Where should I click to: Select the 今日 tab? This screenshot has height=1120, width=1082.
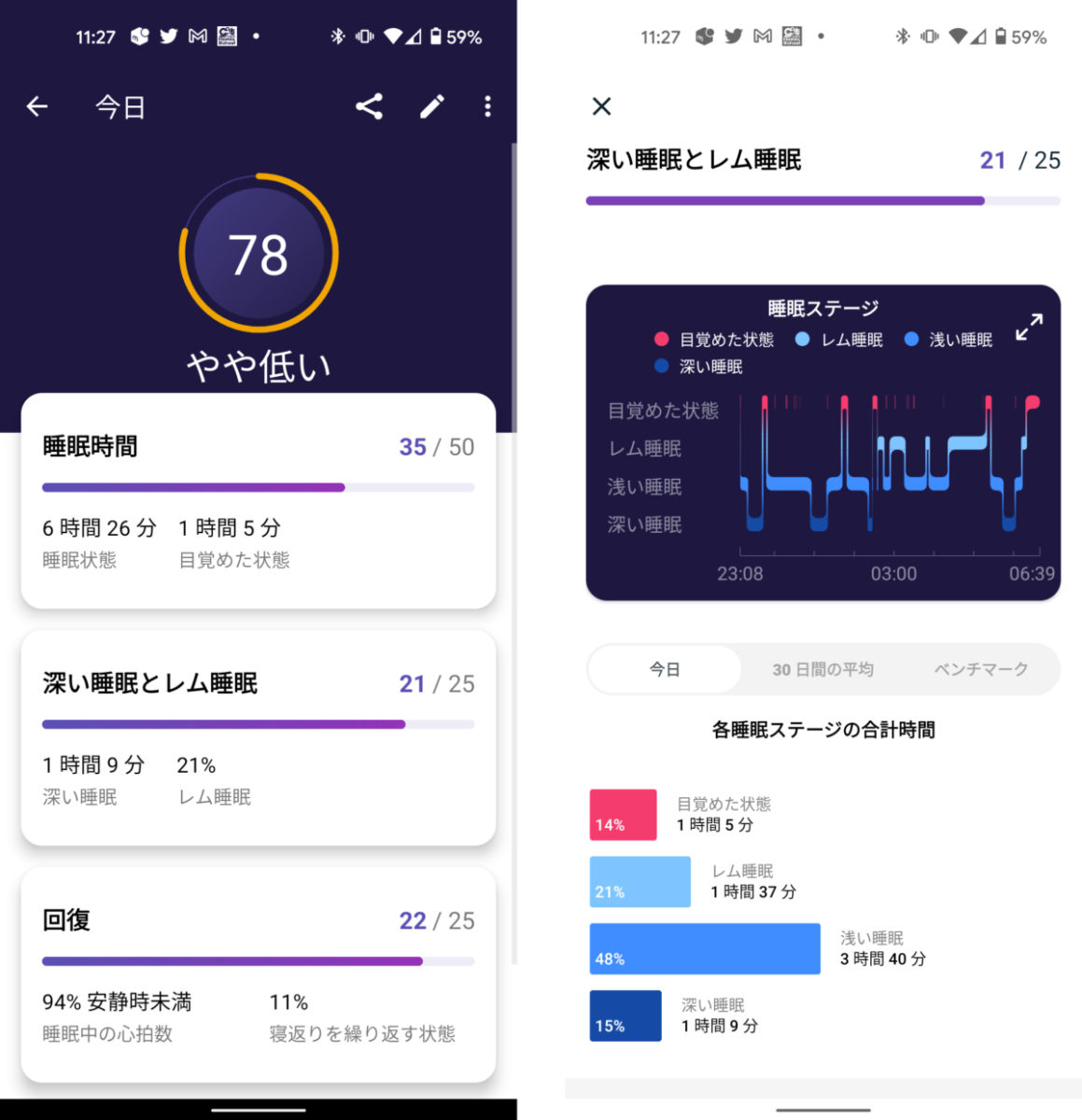click(x=665, y=669)
